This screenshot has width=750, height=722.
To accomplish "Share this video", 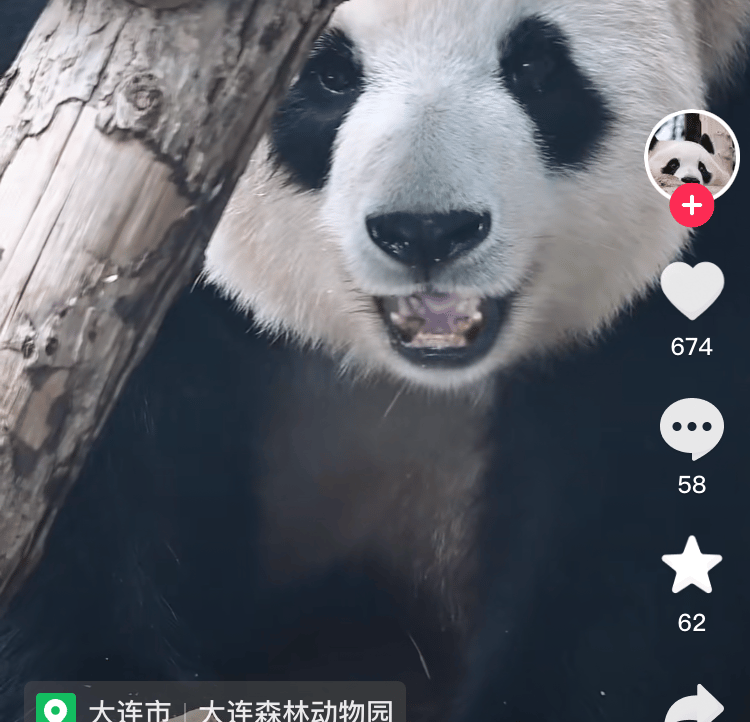I will [x=694, y=704].
